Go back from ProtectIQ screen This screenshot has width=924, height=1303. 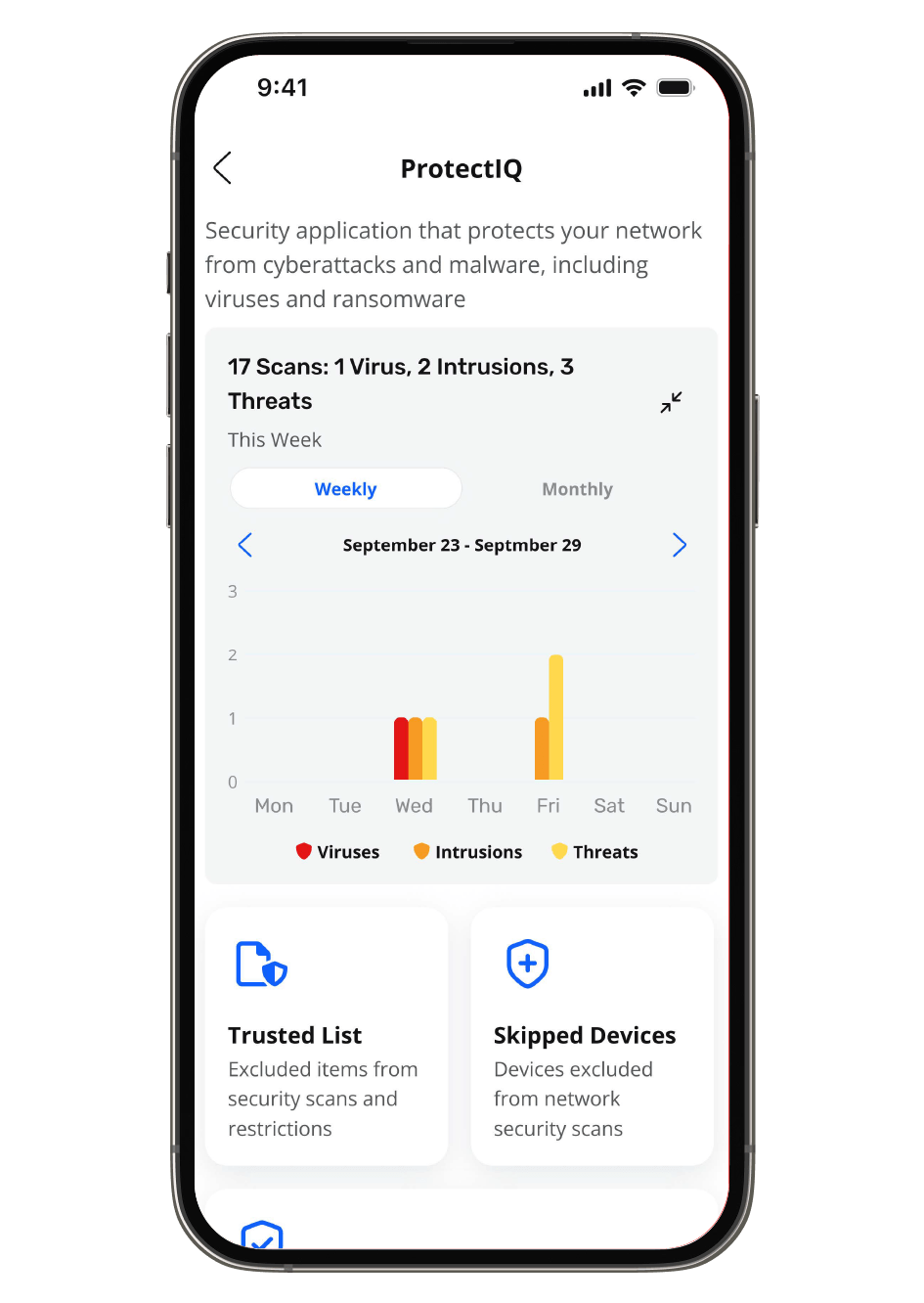pyautogui.click(x=223, y=168)
